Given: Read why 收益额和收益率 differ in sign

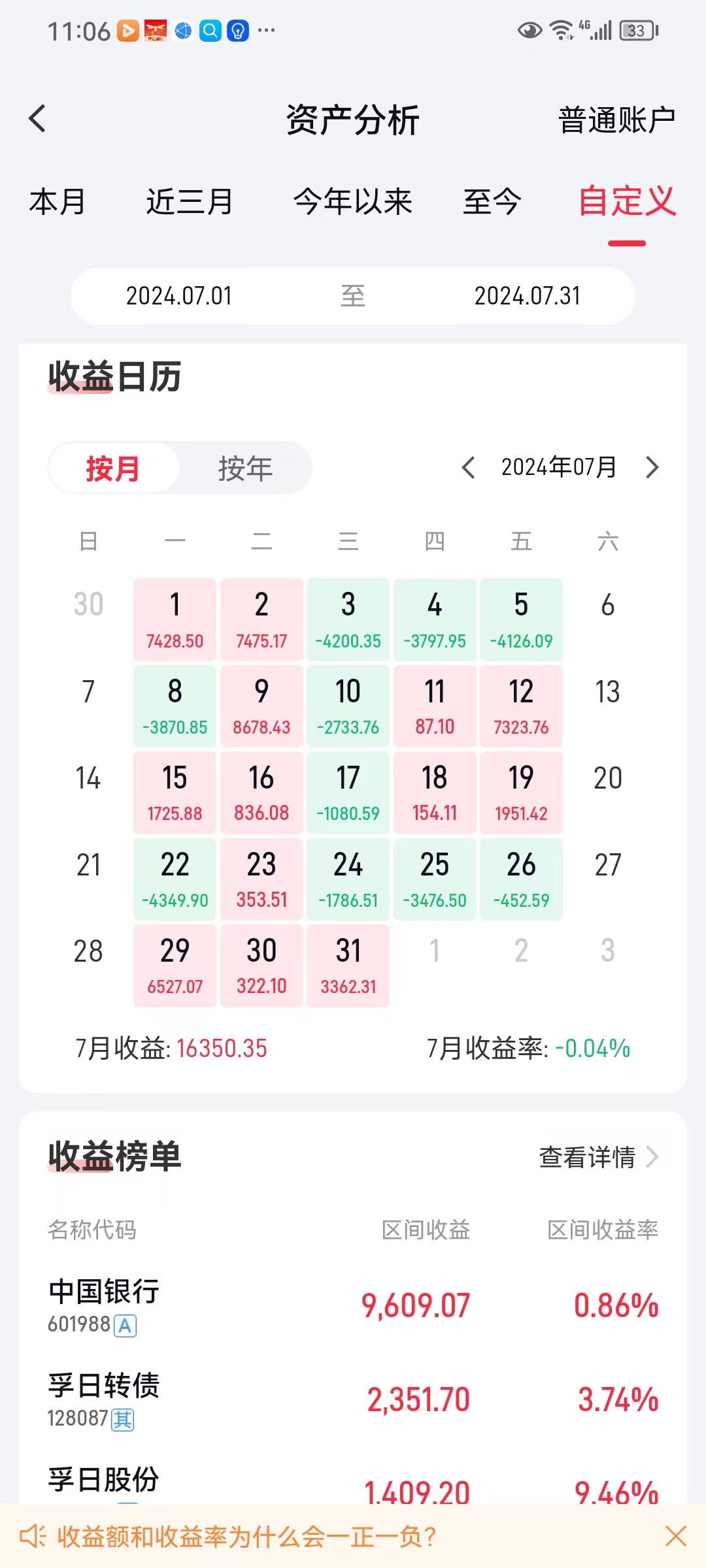Looking at the screenshot, I should [247, 1537].
